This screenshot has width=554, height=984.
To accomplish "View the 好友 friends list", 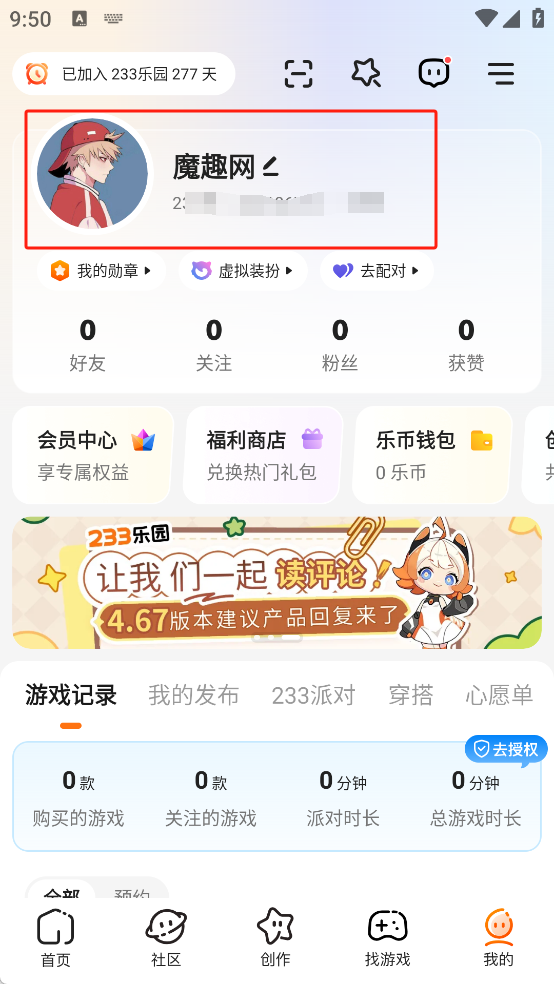I will 87,345.
